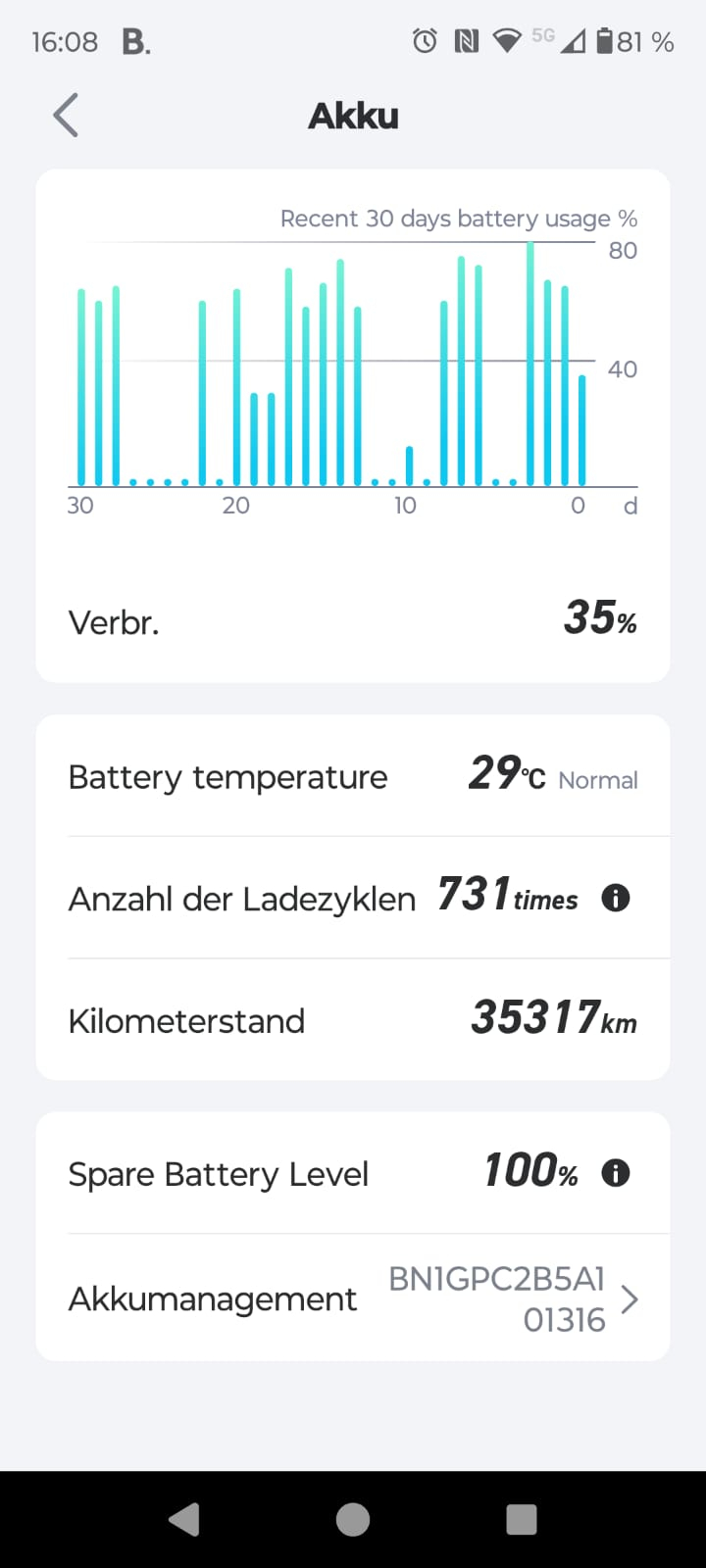Viewport: 706px width, 1568px height.
Task: Show info about Spare Battery Level
Action: (x=615, y=1172)
